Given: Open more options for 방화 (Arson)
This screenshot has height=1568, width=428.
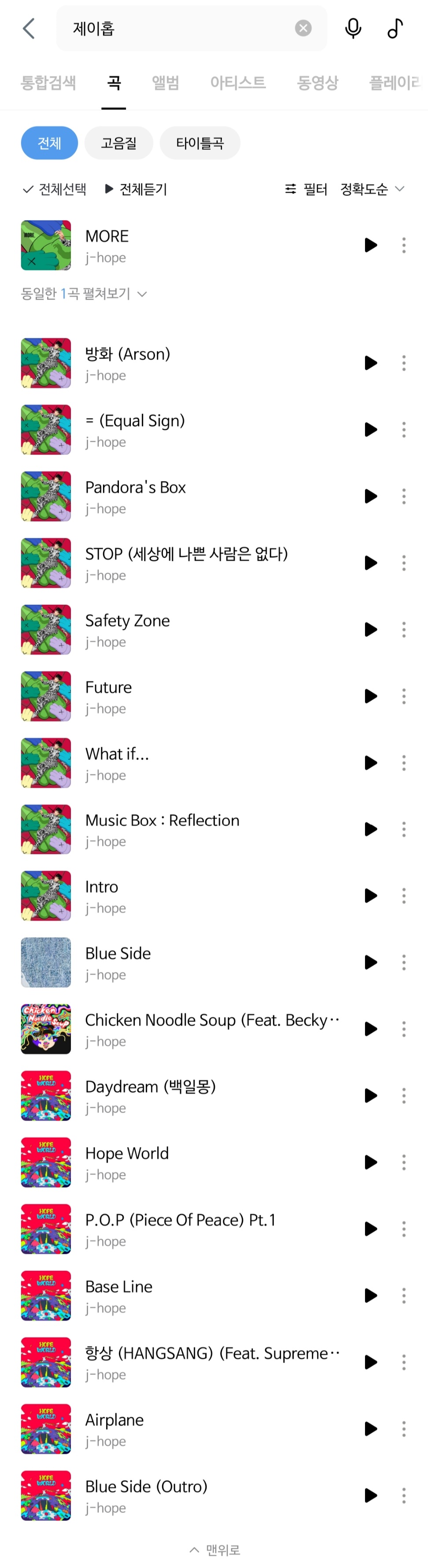Looking at the screenshot, I should (x=404, y=363).
